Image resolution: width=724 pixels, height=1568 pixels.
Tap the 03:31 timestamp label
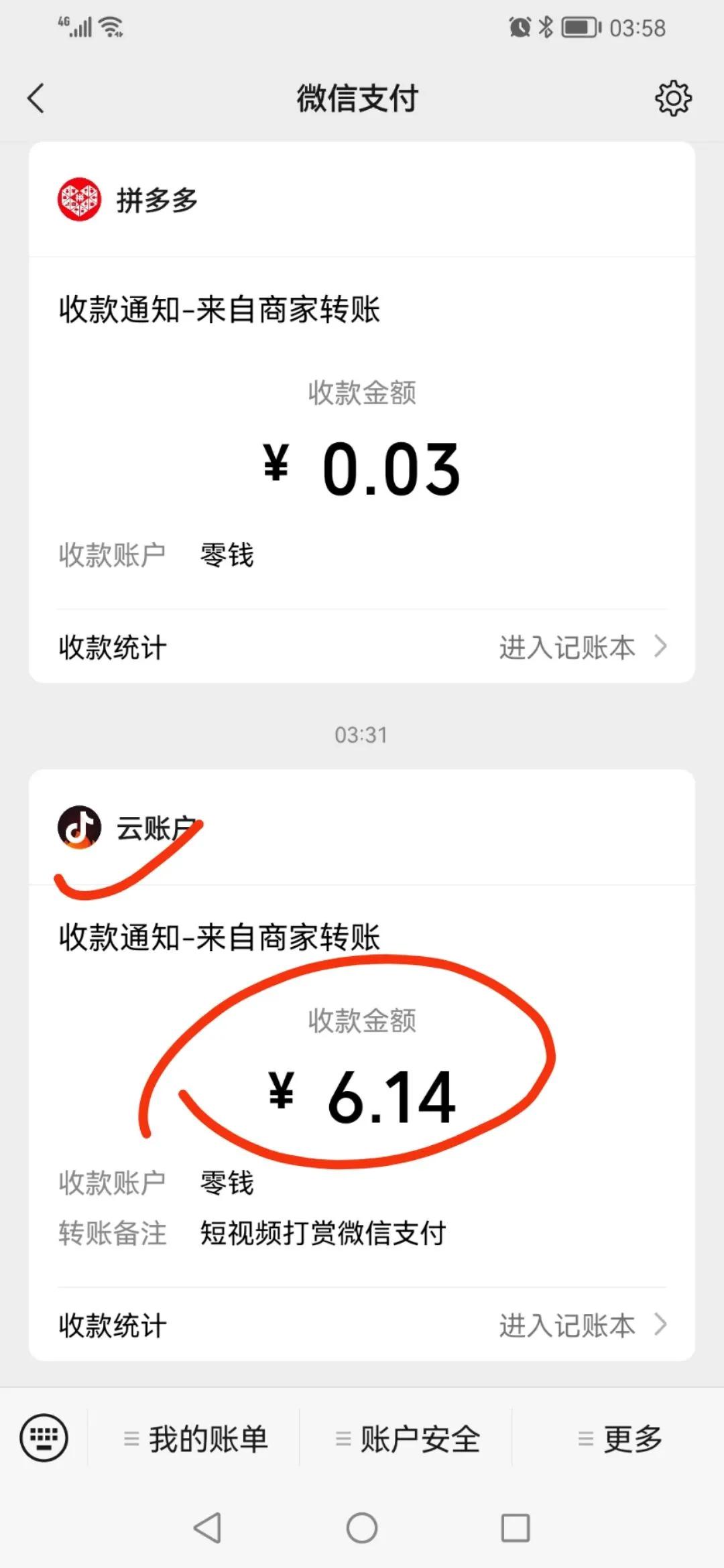pyautogui.click(x=362, y=734)
